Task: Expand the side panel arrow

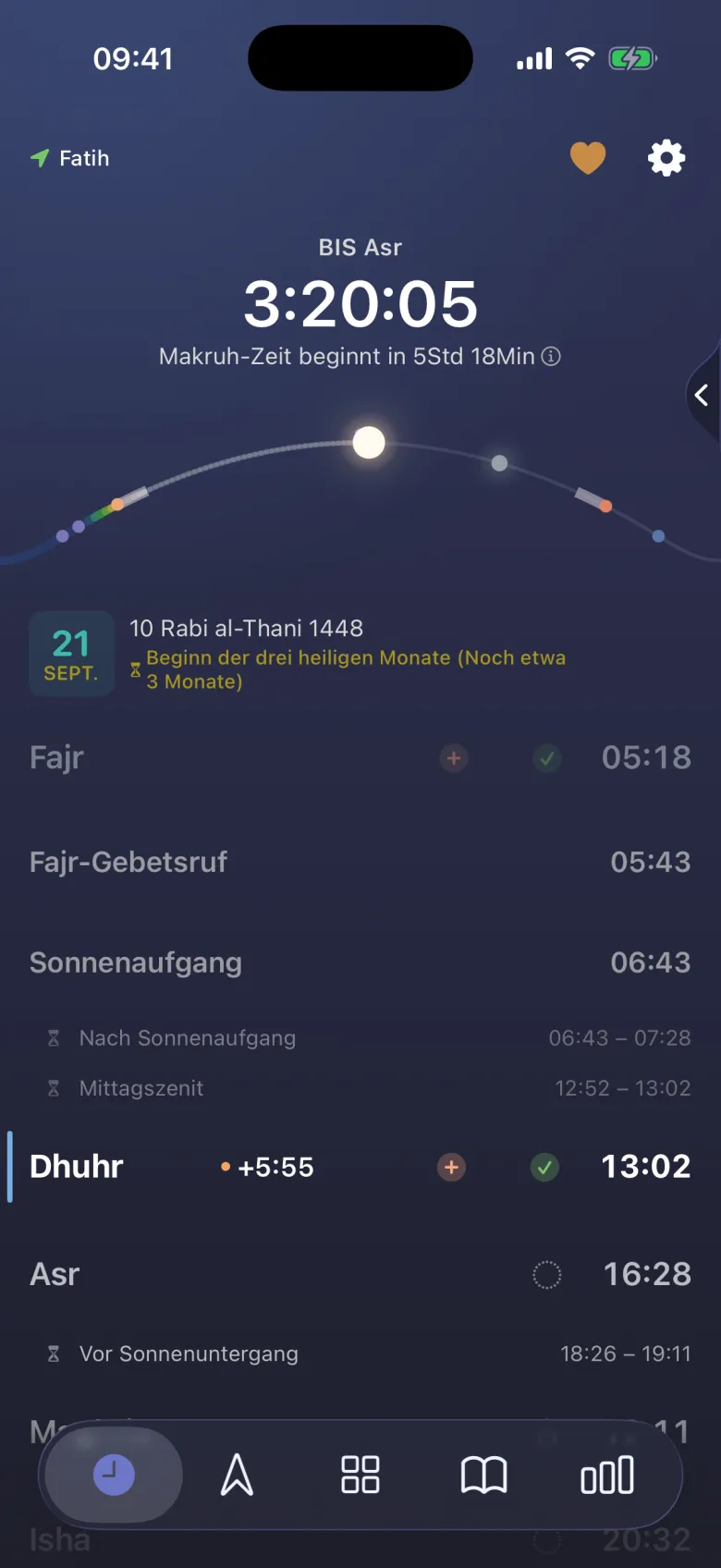Action: click(703, 396)
